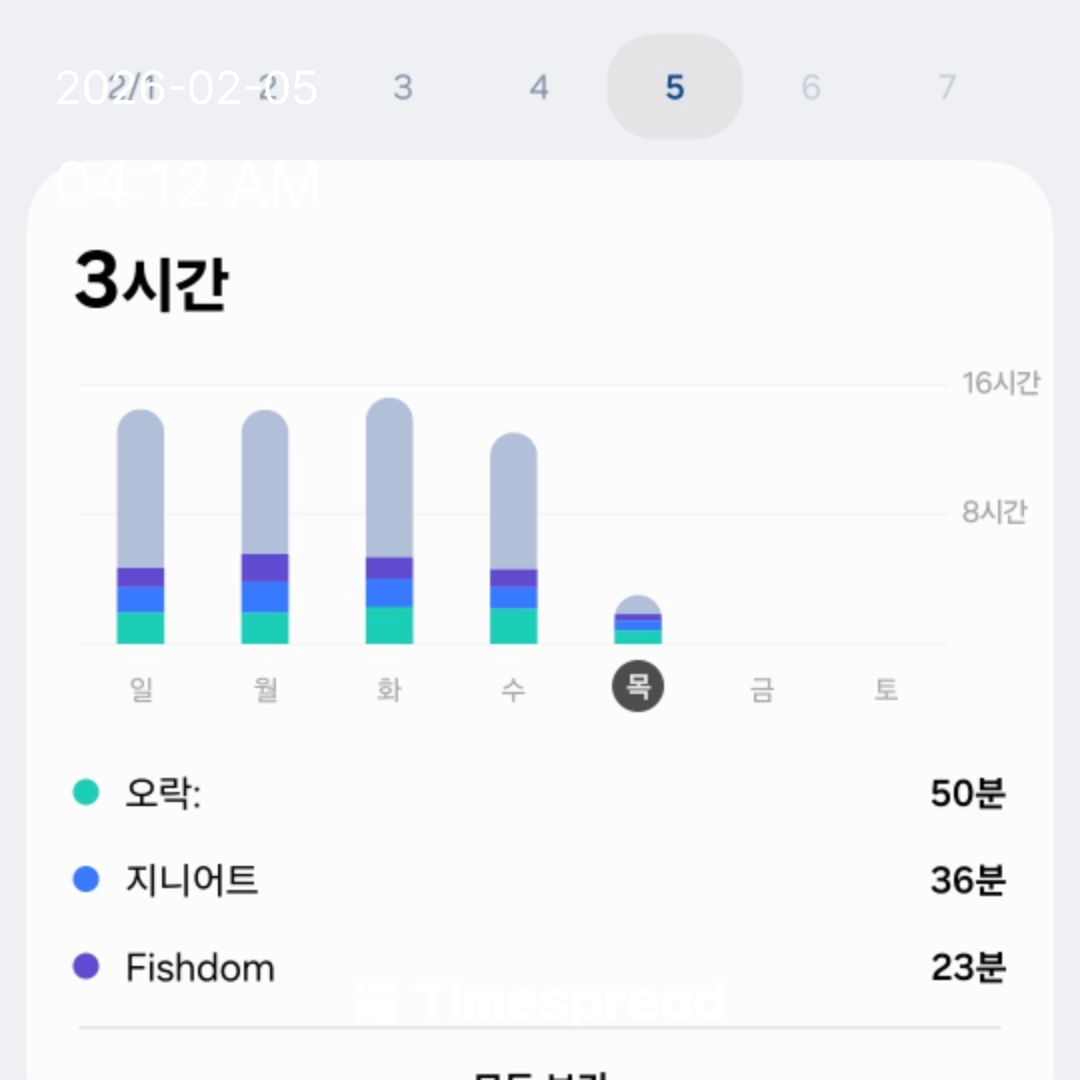
Task: Show Sunday's usage bar (일)
Action: [141, 527]
